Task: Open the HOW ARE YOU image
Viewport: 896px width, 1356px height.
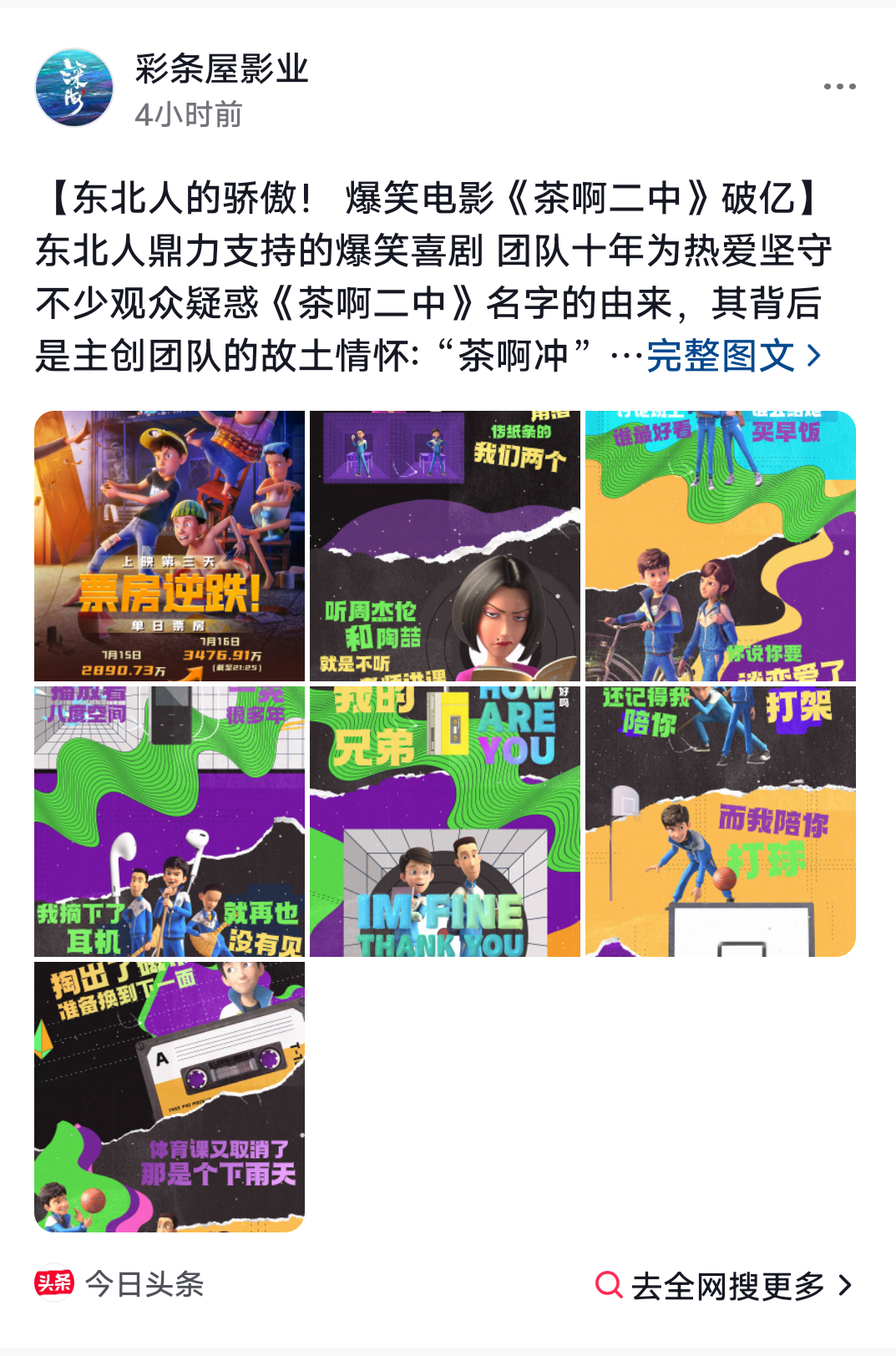Action: [444, 822]
